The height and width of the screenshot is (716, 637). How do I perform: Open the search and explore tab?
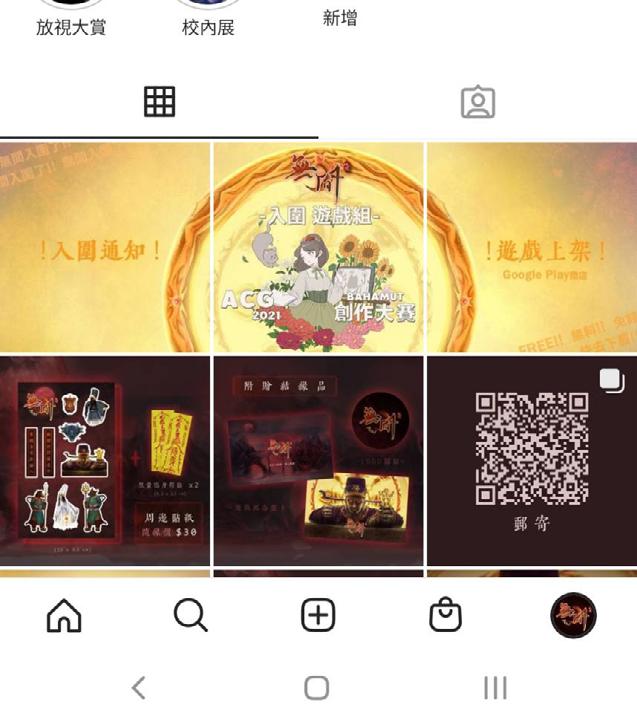click(190, 616)
